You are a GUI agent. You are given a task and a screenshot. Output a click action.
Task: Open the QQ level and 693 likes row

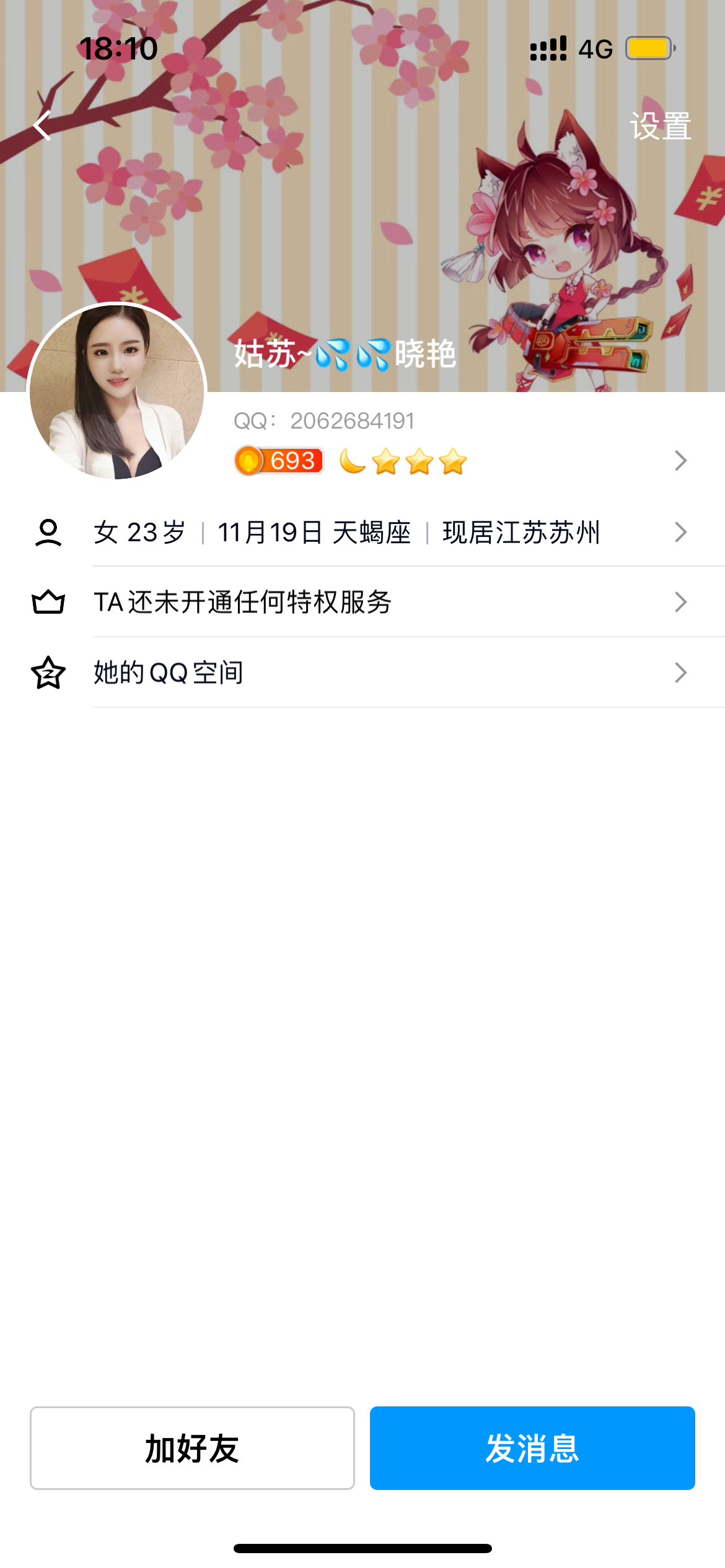click(x=459, y=461)
